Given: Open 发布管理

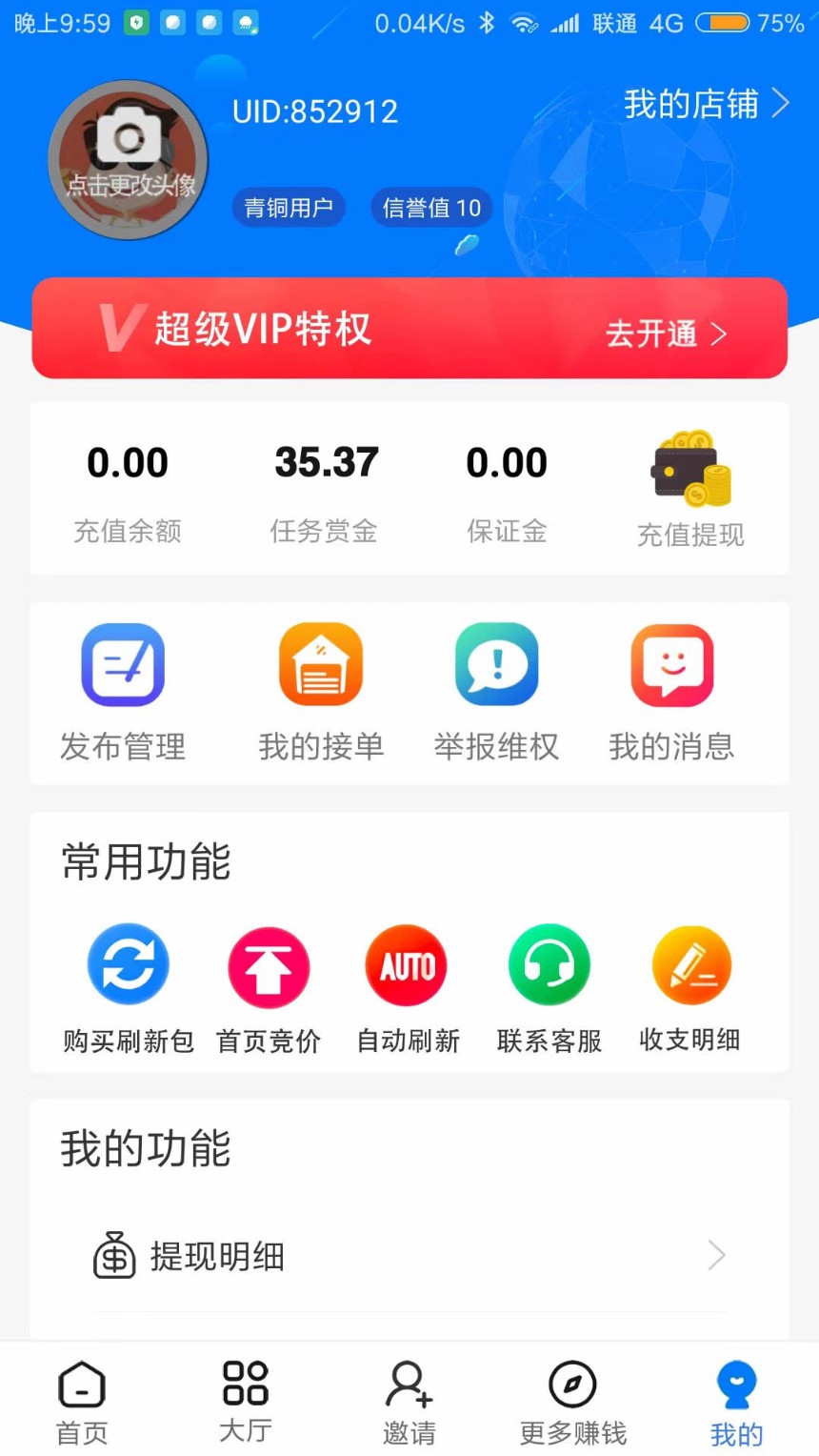Looking at the screenshot, I should click(x=123, y=693).
